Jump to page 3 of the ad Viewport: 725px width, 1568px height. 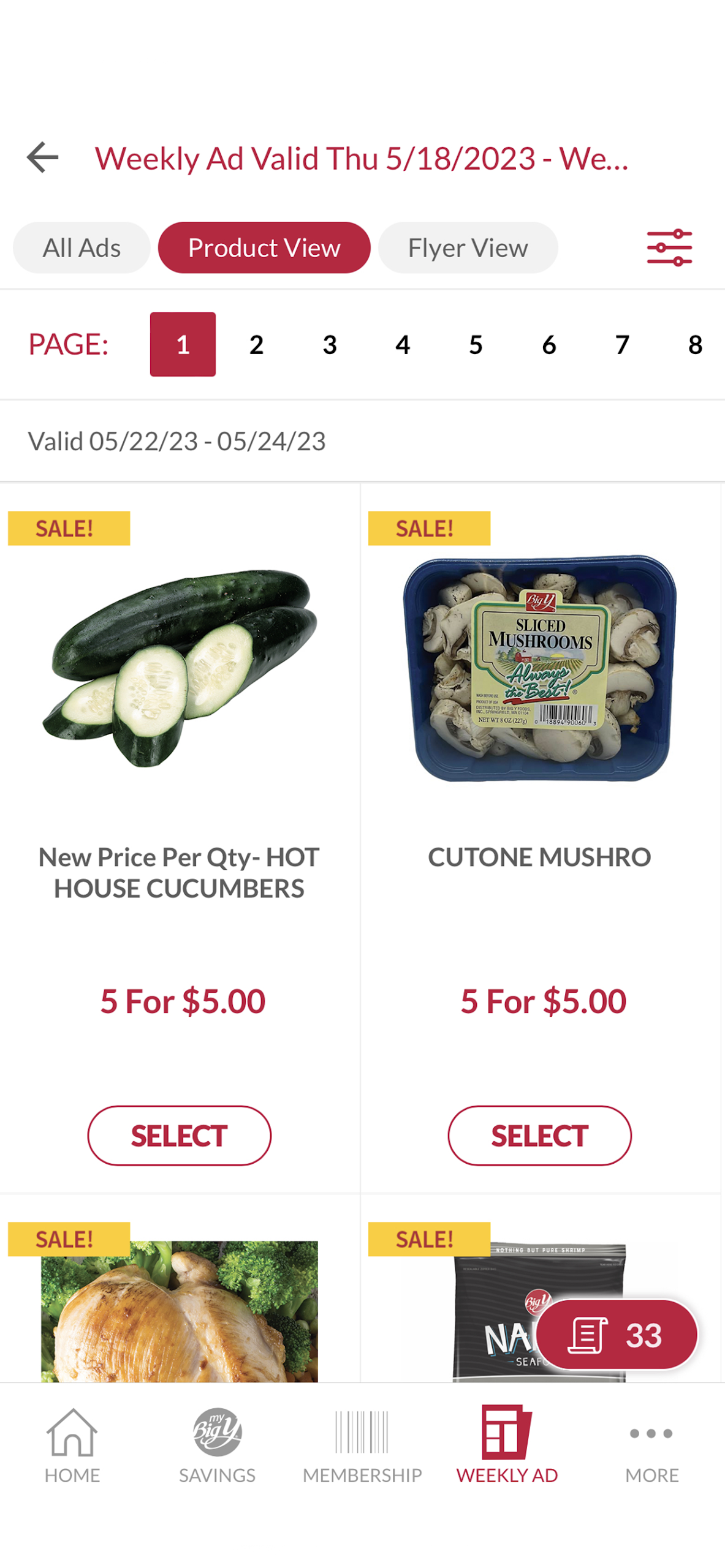[330, 344]
